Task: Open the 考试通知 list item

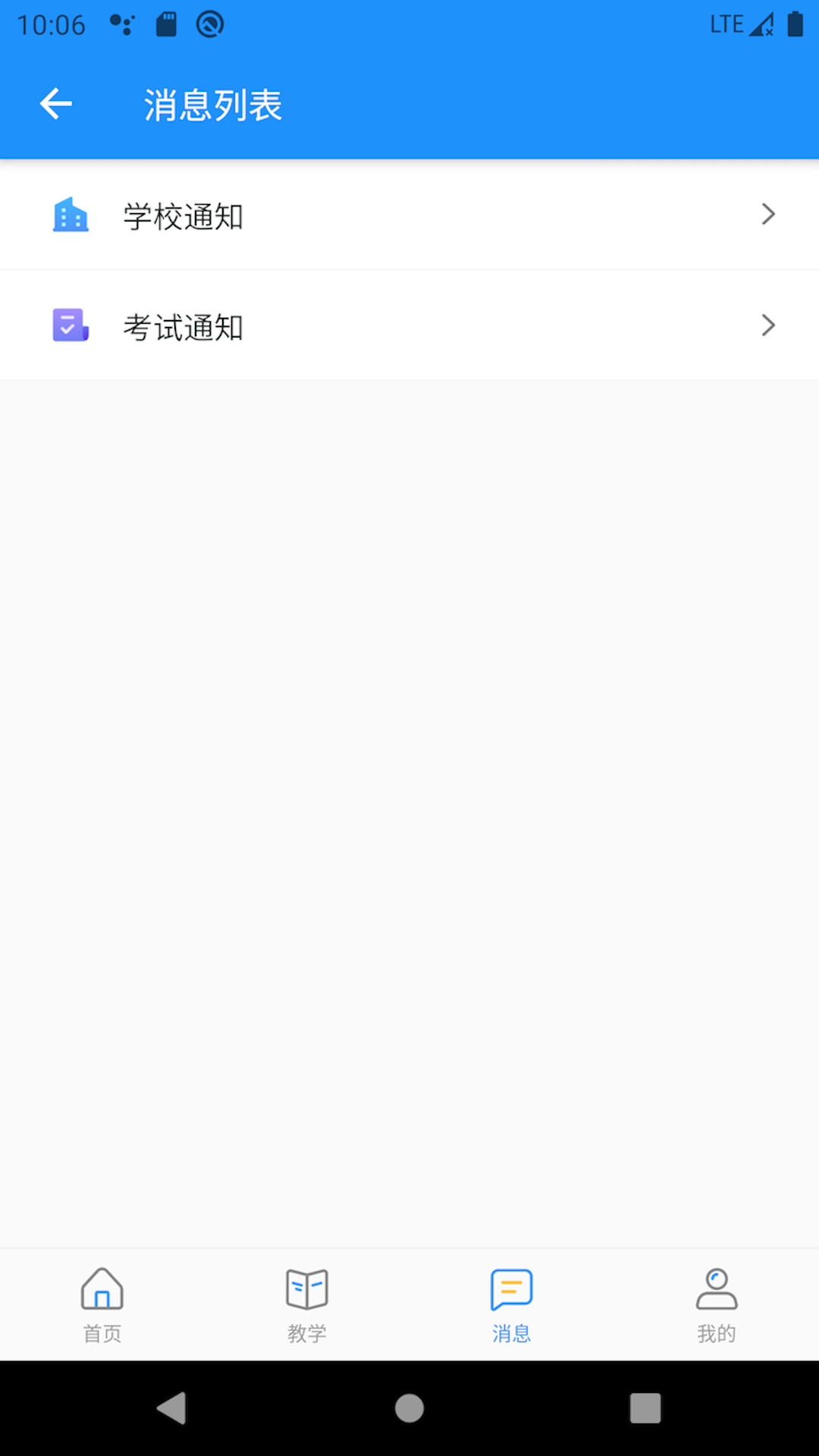Action: coord(409,325)
